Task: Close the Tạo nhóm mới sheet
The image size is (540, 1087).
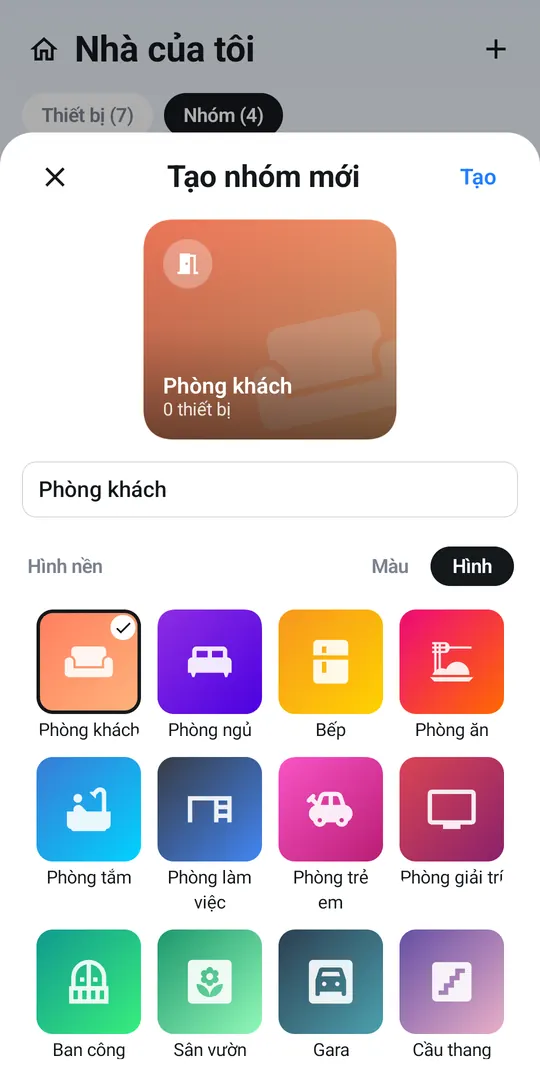Action: coord(55,177)
